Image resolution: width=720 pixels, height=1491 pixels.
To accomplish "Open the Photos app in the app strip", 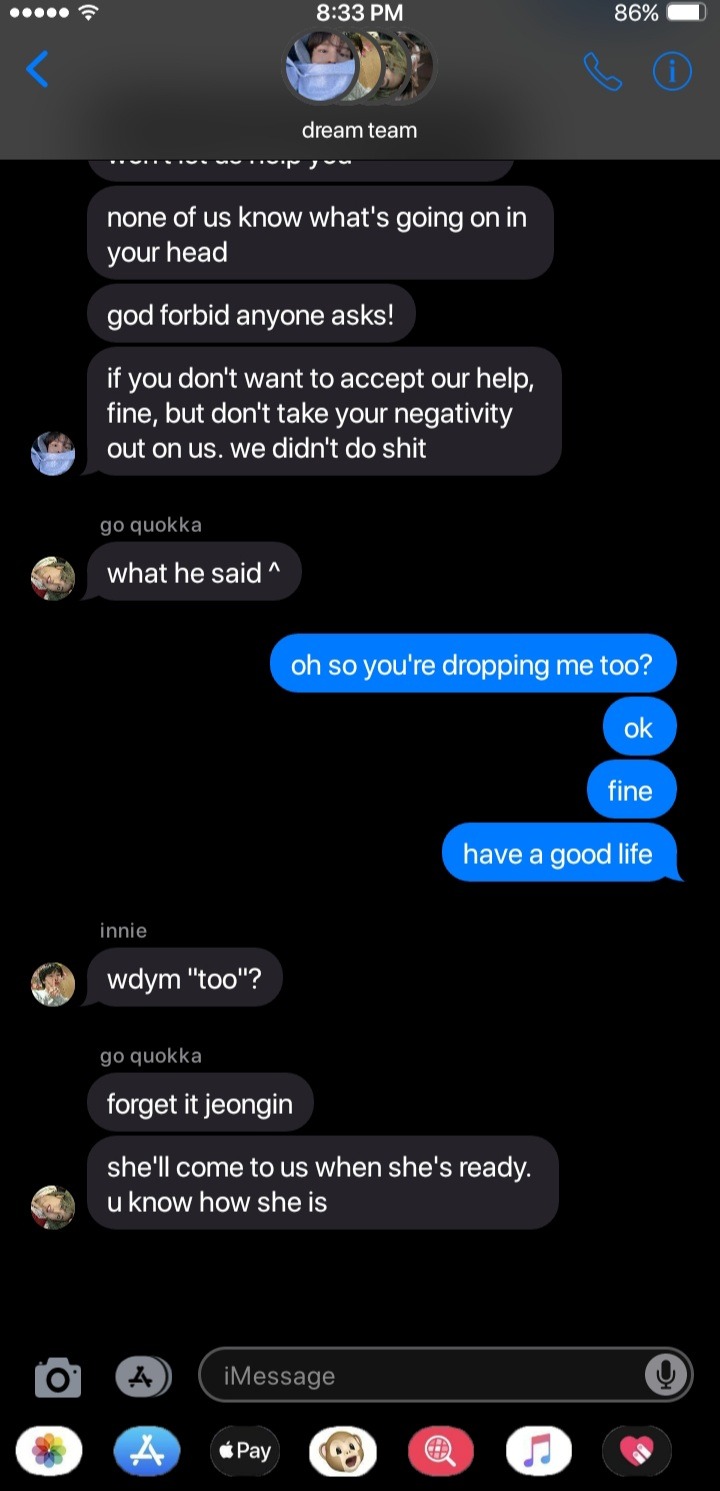I will (x=49, y=1451).
